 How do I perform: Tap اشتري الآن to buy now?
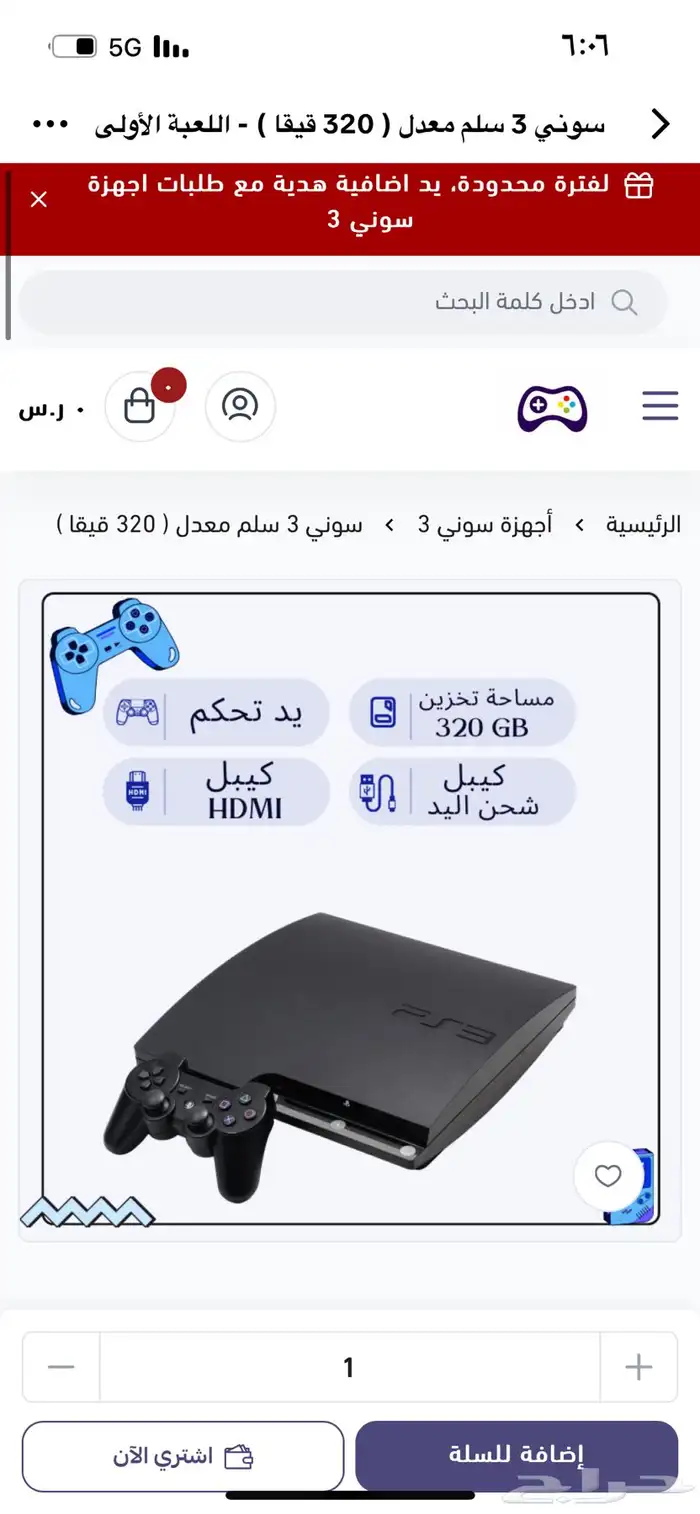click(x=183, y=1456)
